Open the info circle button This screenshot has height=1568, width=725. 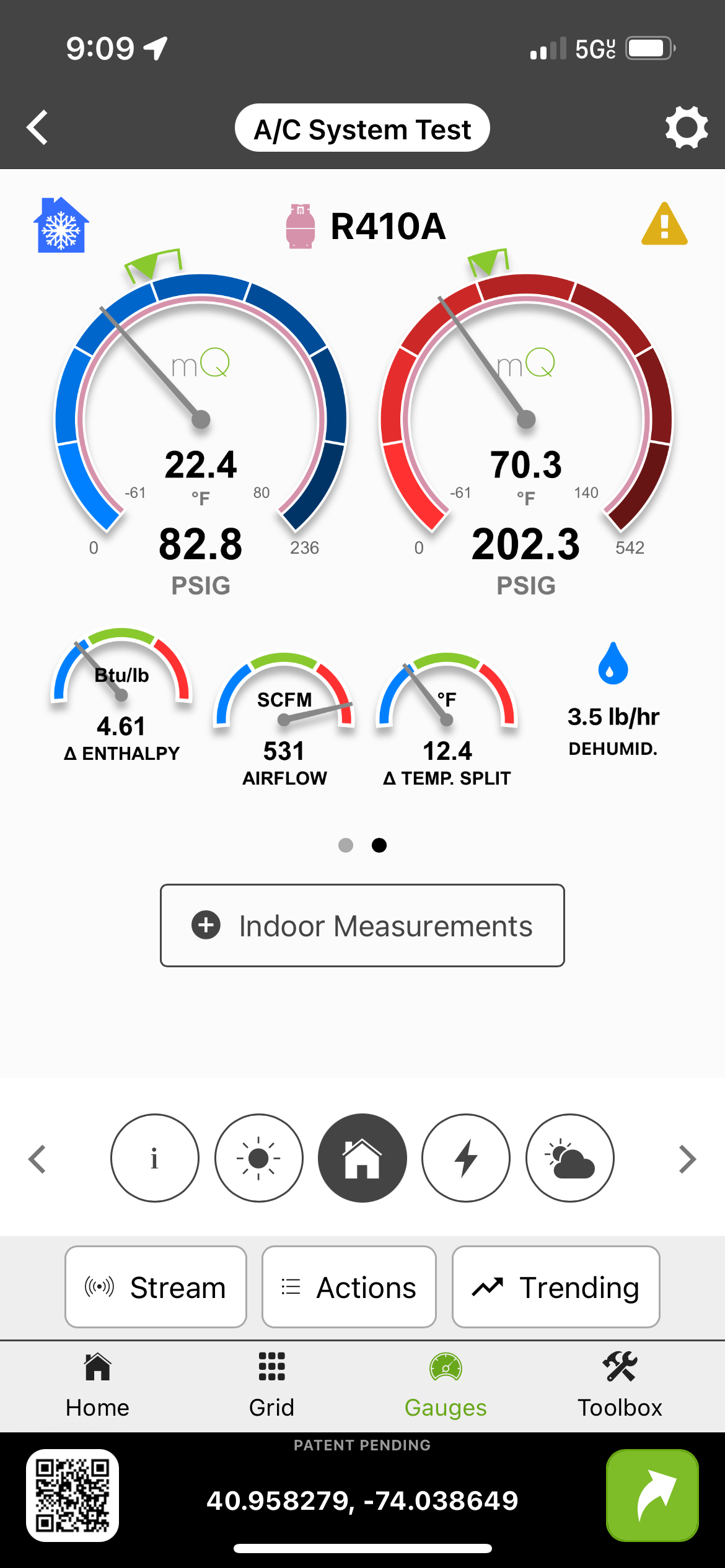click(155, 1158)
